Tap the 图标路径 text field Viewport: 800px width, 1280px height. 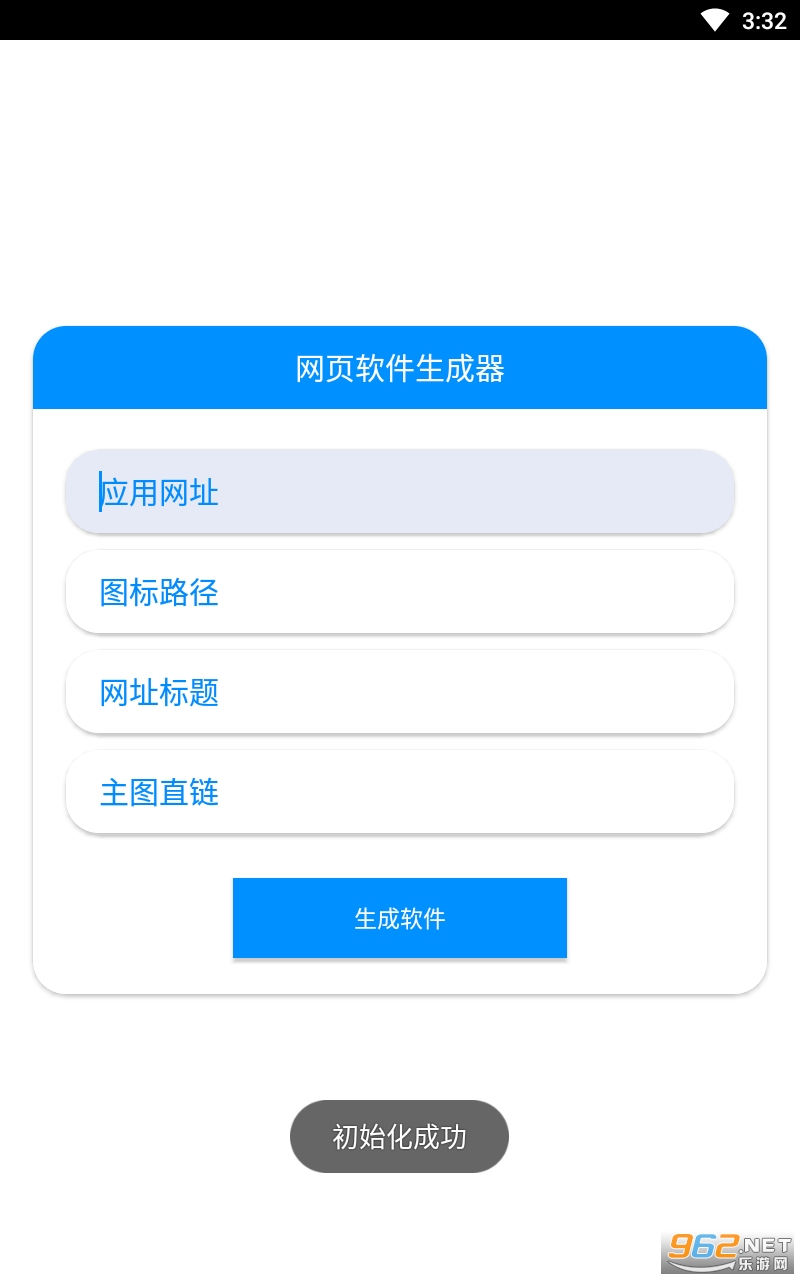pos(400,591)
